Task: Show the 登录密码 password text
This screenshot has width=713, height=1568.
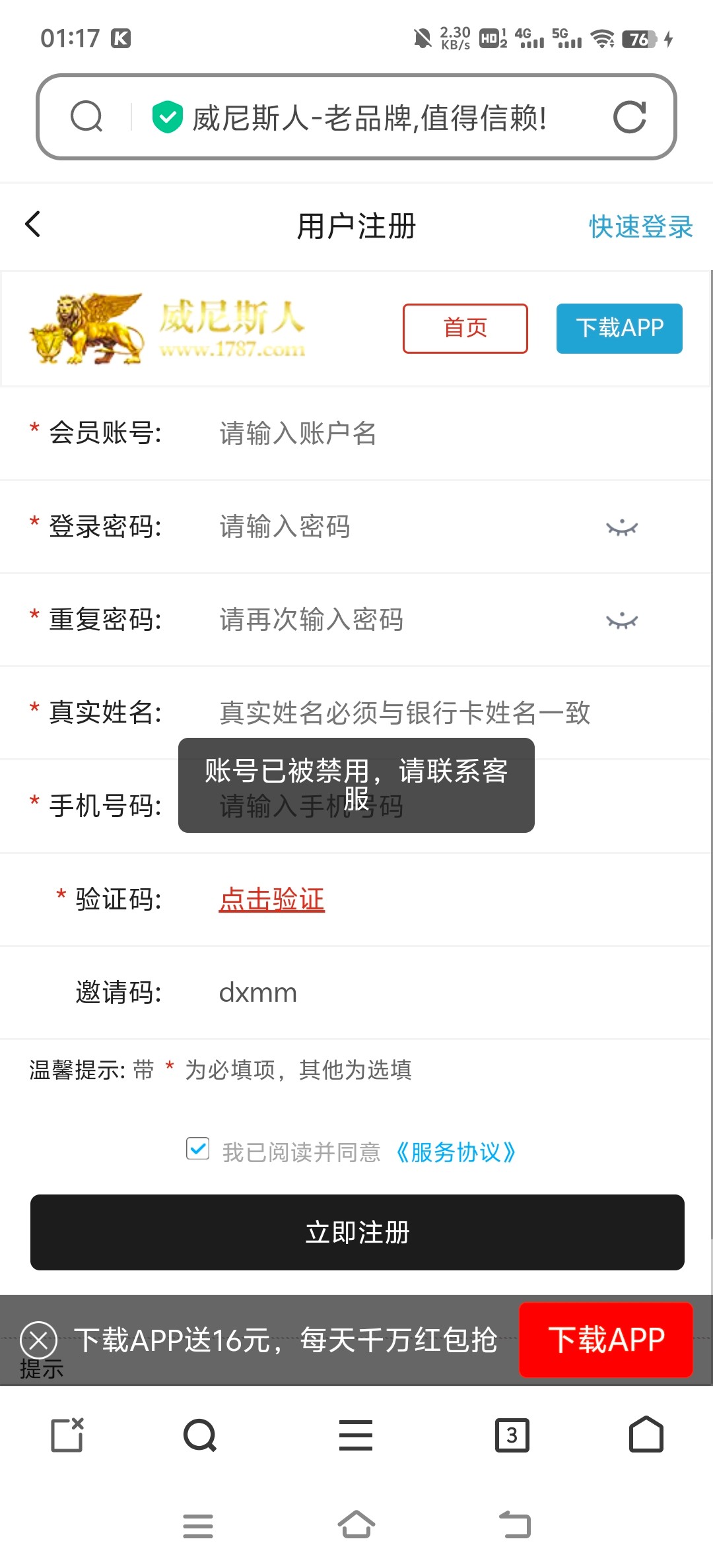Action: tap(621, 528)
